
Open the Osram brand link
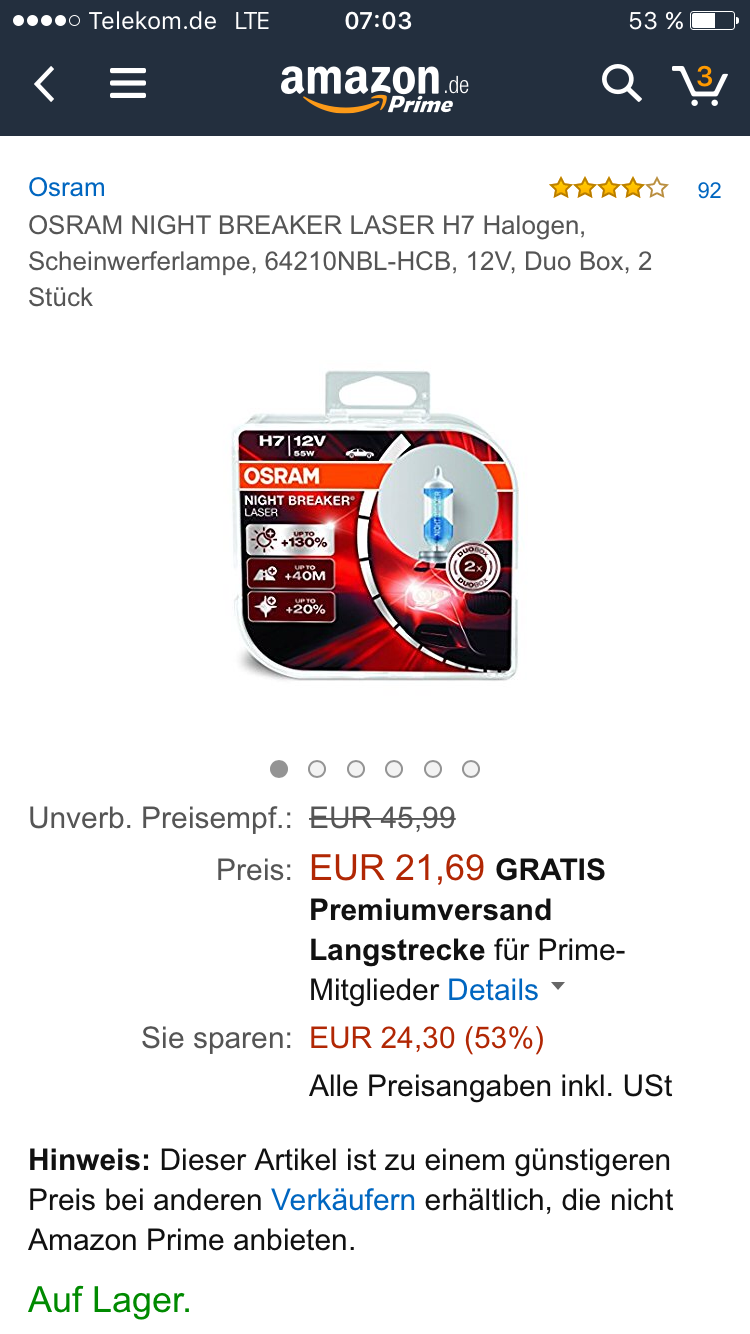pos(67,188)
